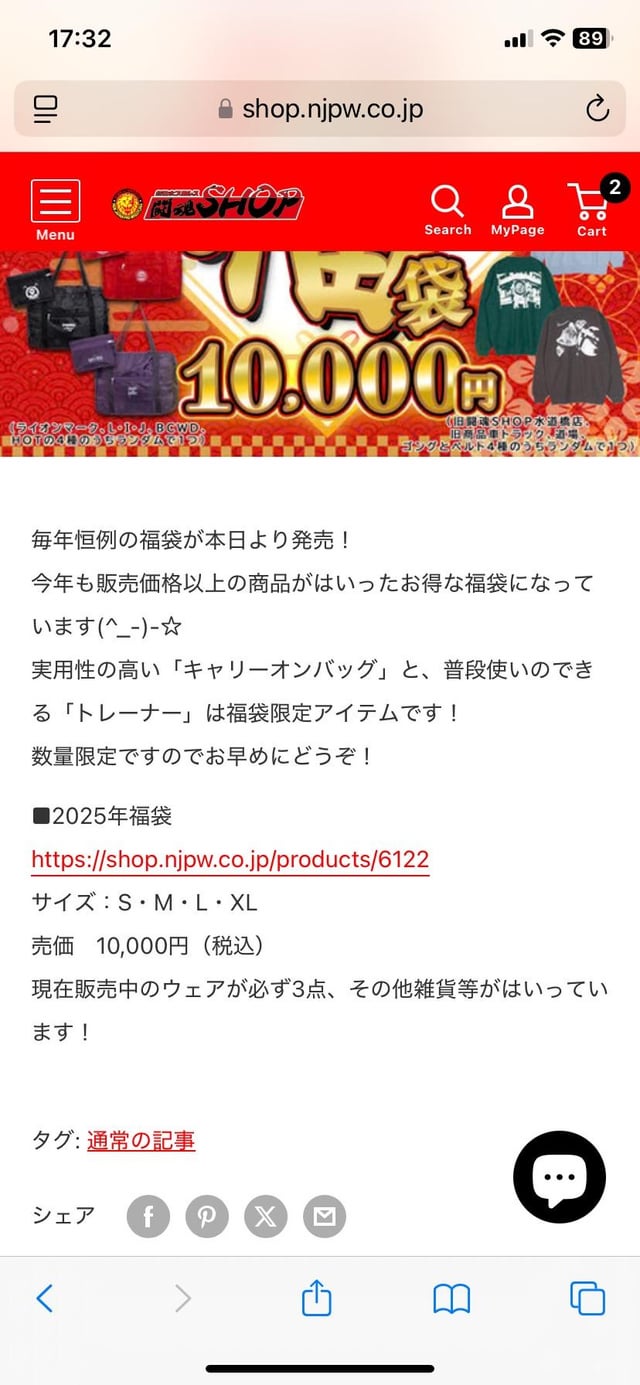Image resolution: width=640 pixels, height=1385 pixels.
Task: Share the article on X
Action: pyautogui.click(x=265, y=1217)
